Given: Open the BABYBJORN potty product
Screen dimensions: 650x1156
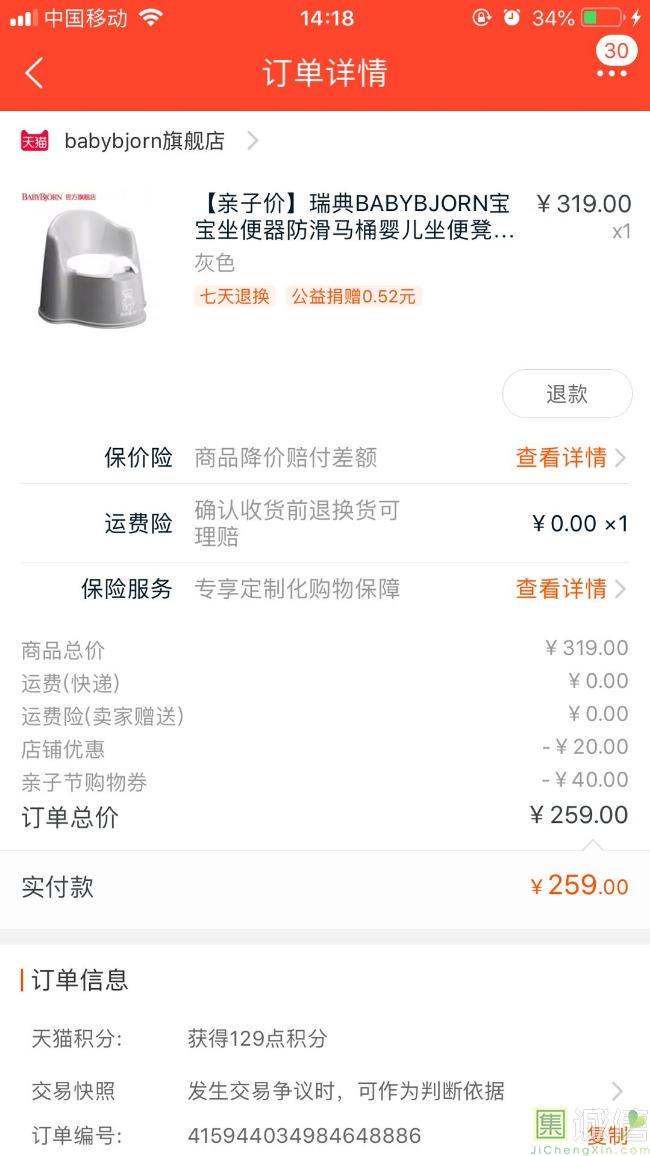Looking at the screenshot, I should click(x=354, y=217).
